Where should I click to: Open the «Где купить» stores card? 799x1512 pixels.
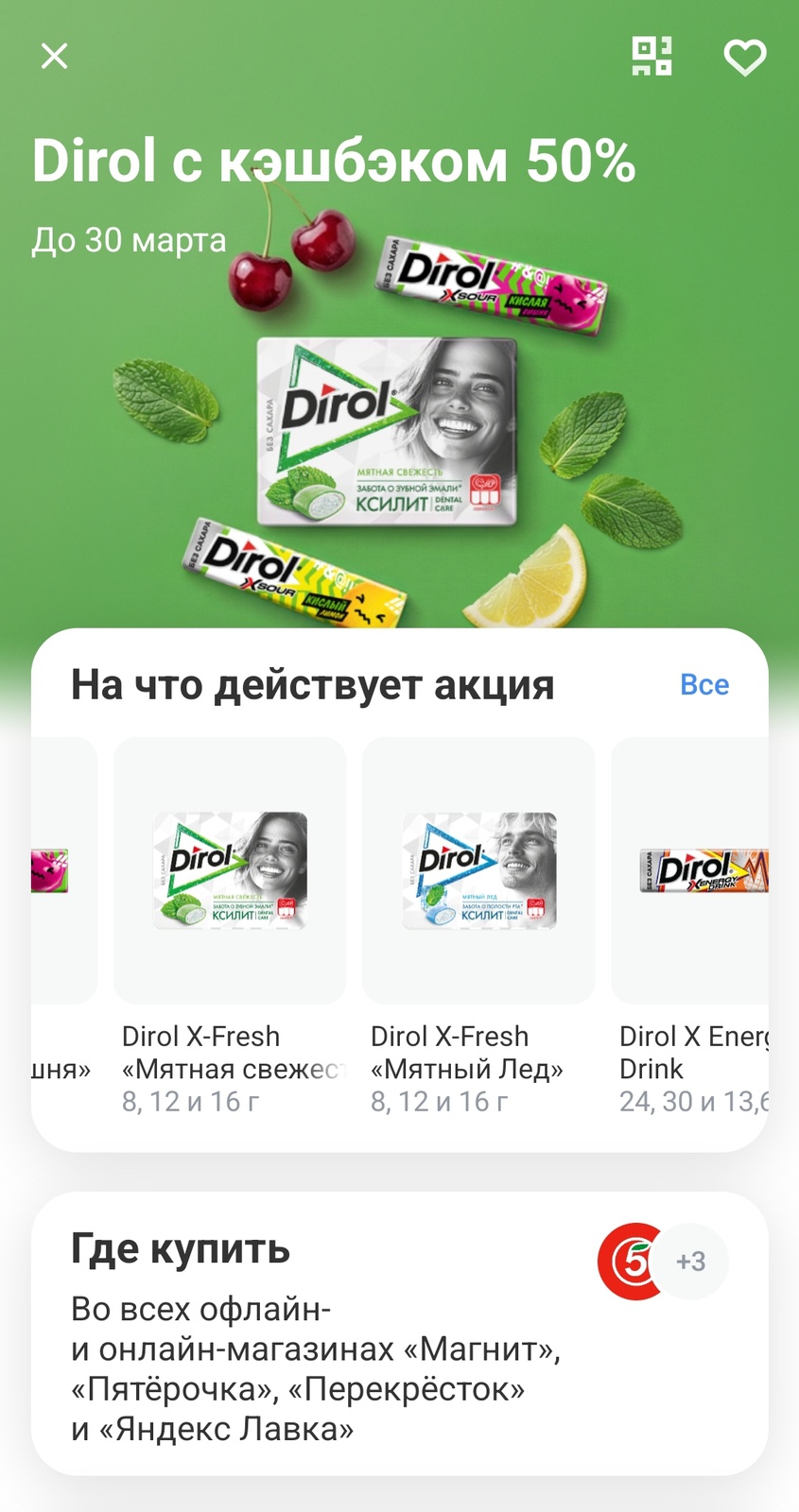pos(399,1333)
